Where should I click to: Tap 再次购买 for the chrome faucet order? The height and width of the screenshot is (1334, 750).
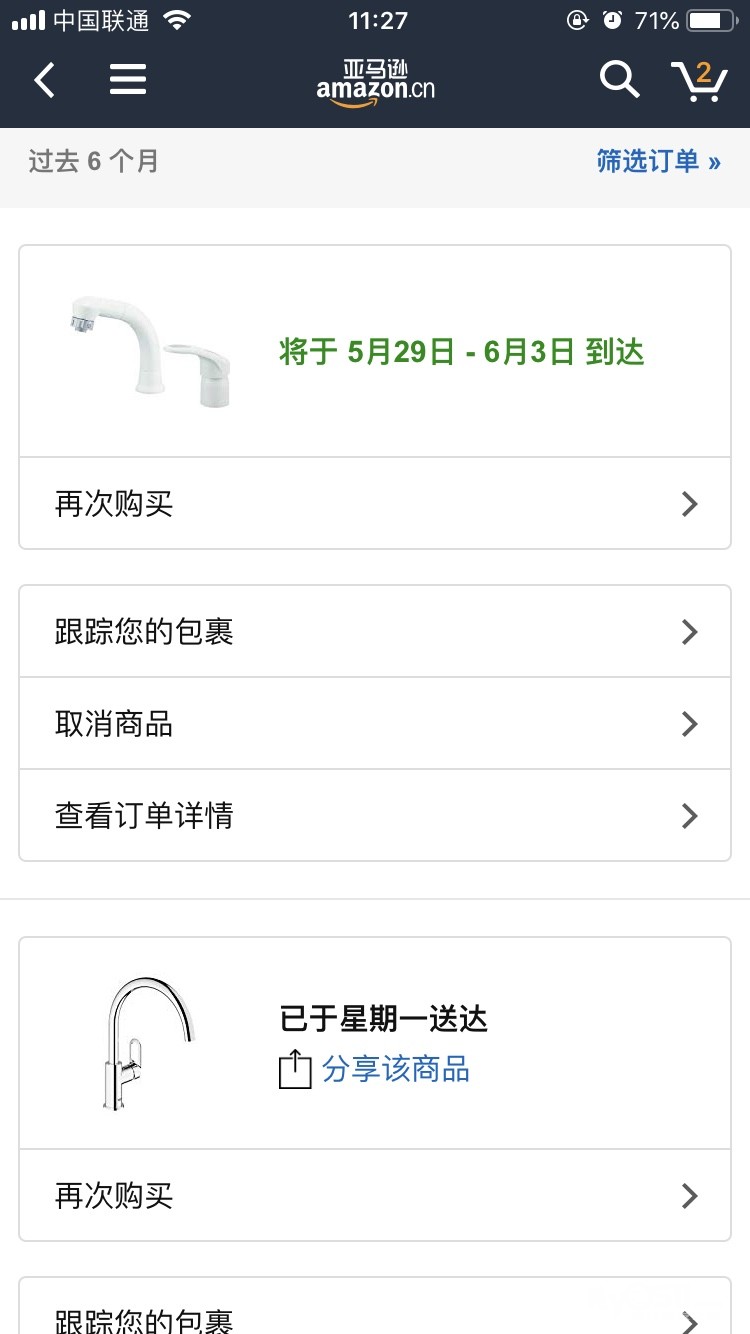point(375,1196)
